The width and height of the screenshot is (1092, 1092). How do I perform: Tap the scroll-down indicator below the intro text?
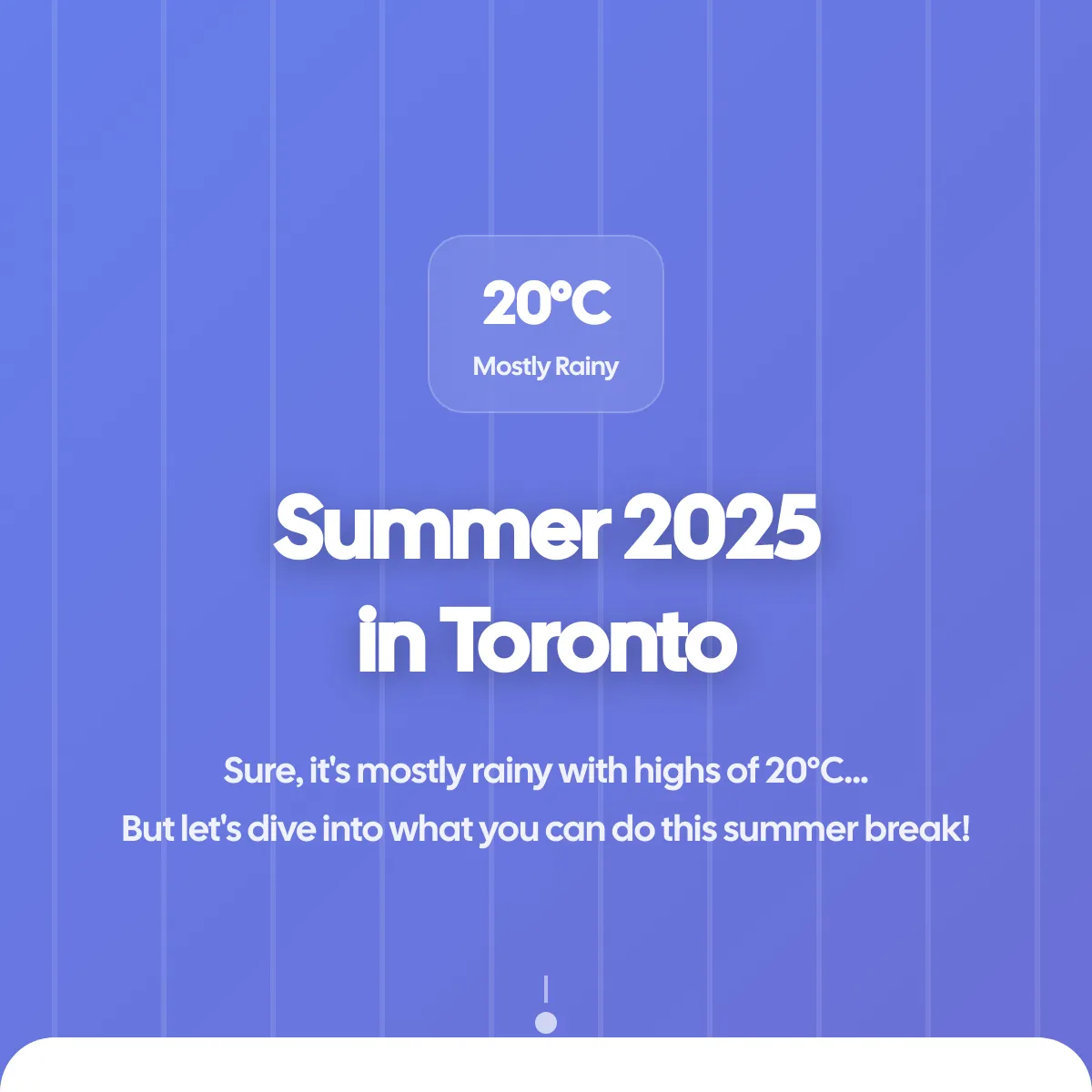point(545,1005)
